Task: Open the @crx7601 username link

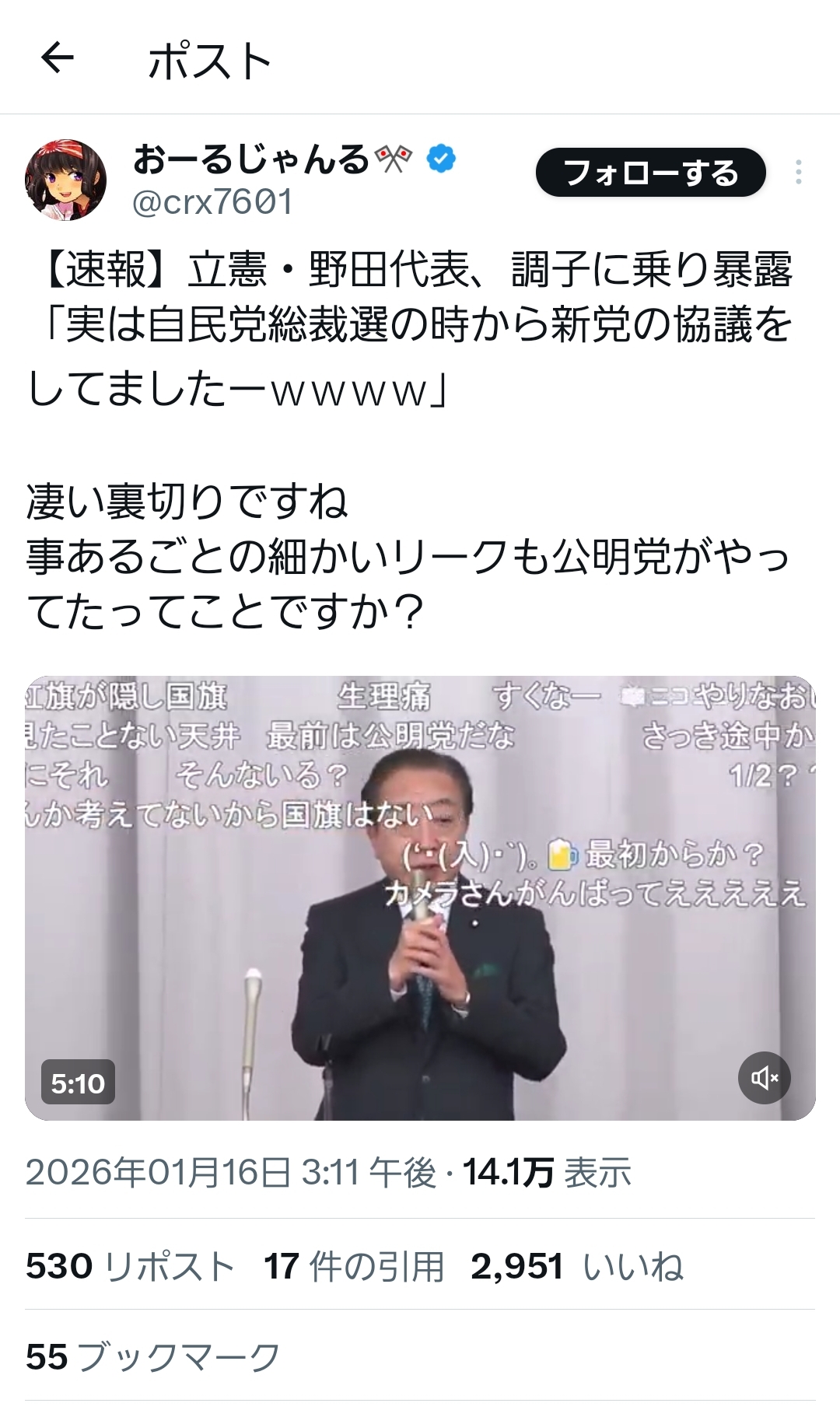Action: pyautogui.click(x=212, y=202)
